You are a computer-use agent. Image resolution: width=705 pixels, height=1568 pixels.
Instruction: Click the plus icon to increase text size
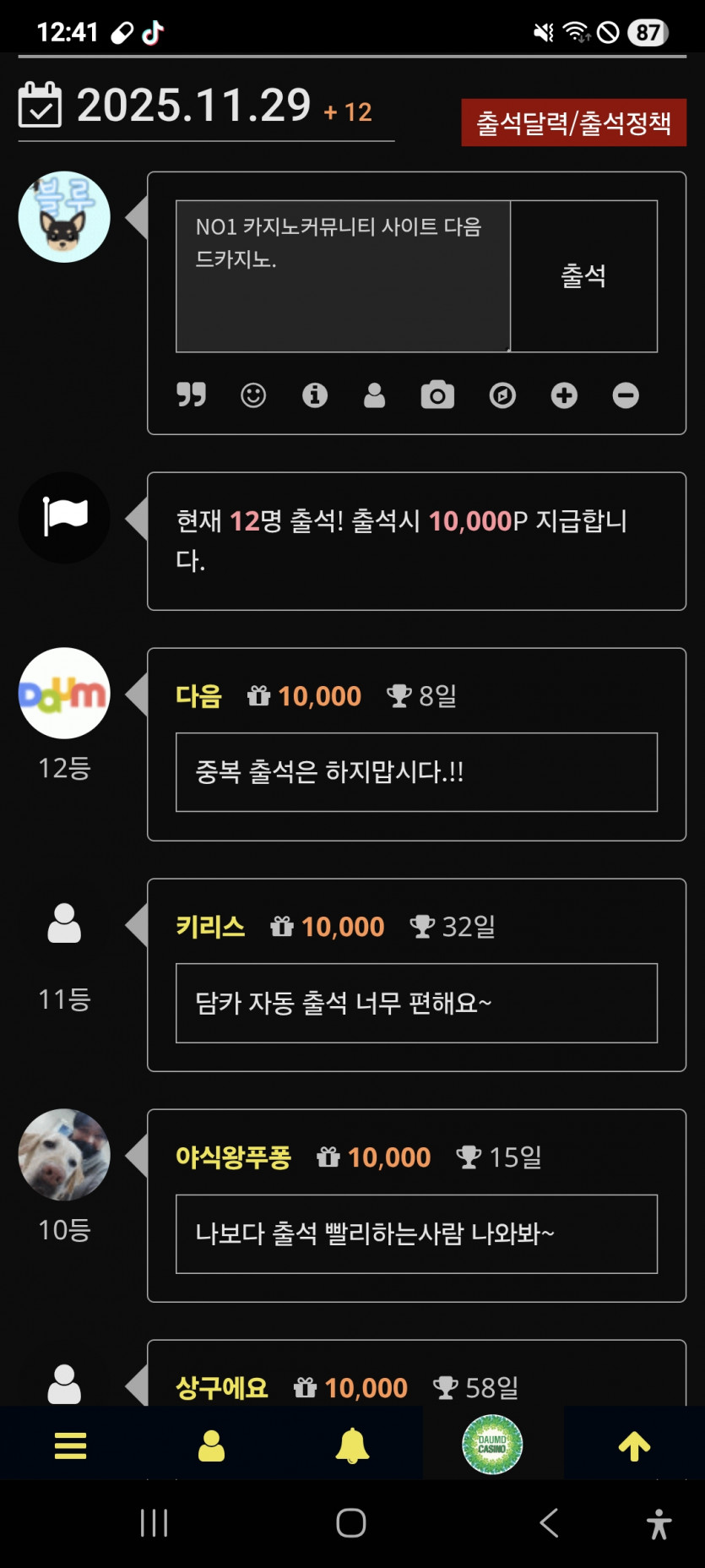(563, 395)
